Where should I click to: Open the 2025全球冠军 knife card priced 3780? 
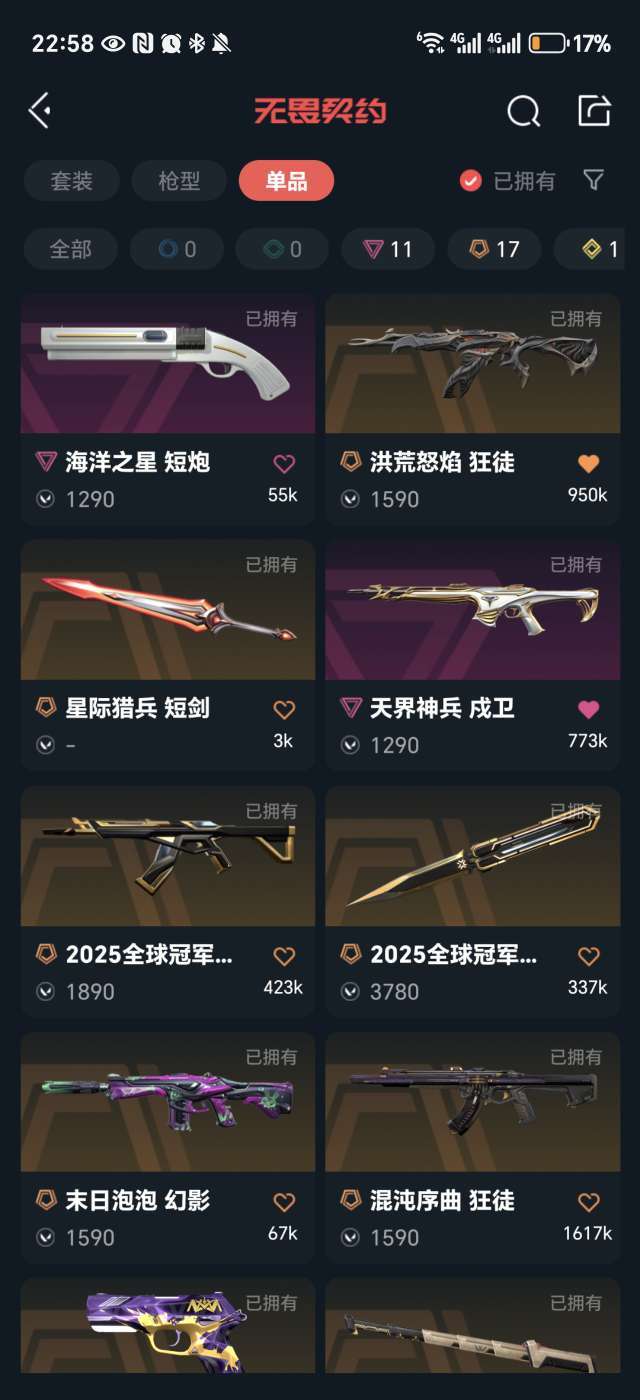[x=473, y=902]
